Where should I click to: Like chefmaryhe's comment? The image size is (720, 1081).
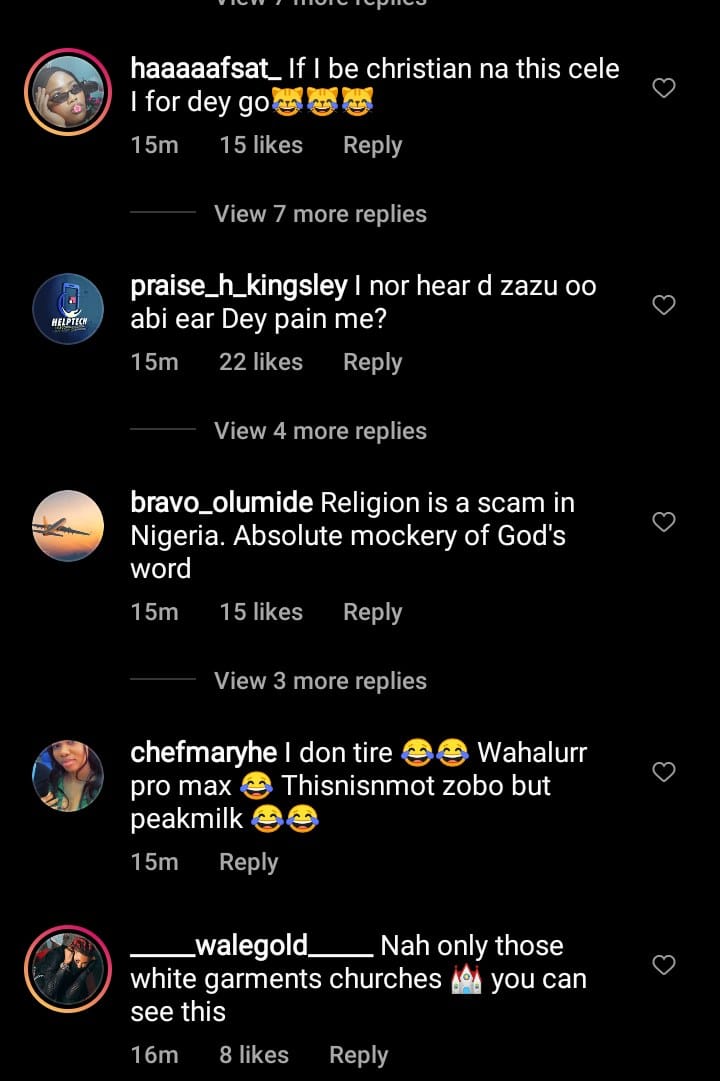coord(664,772)
